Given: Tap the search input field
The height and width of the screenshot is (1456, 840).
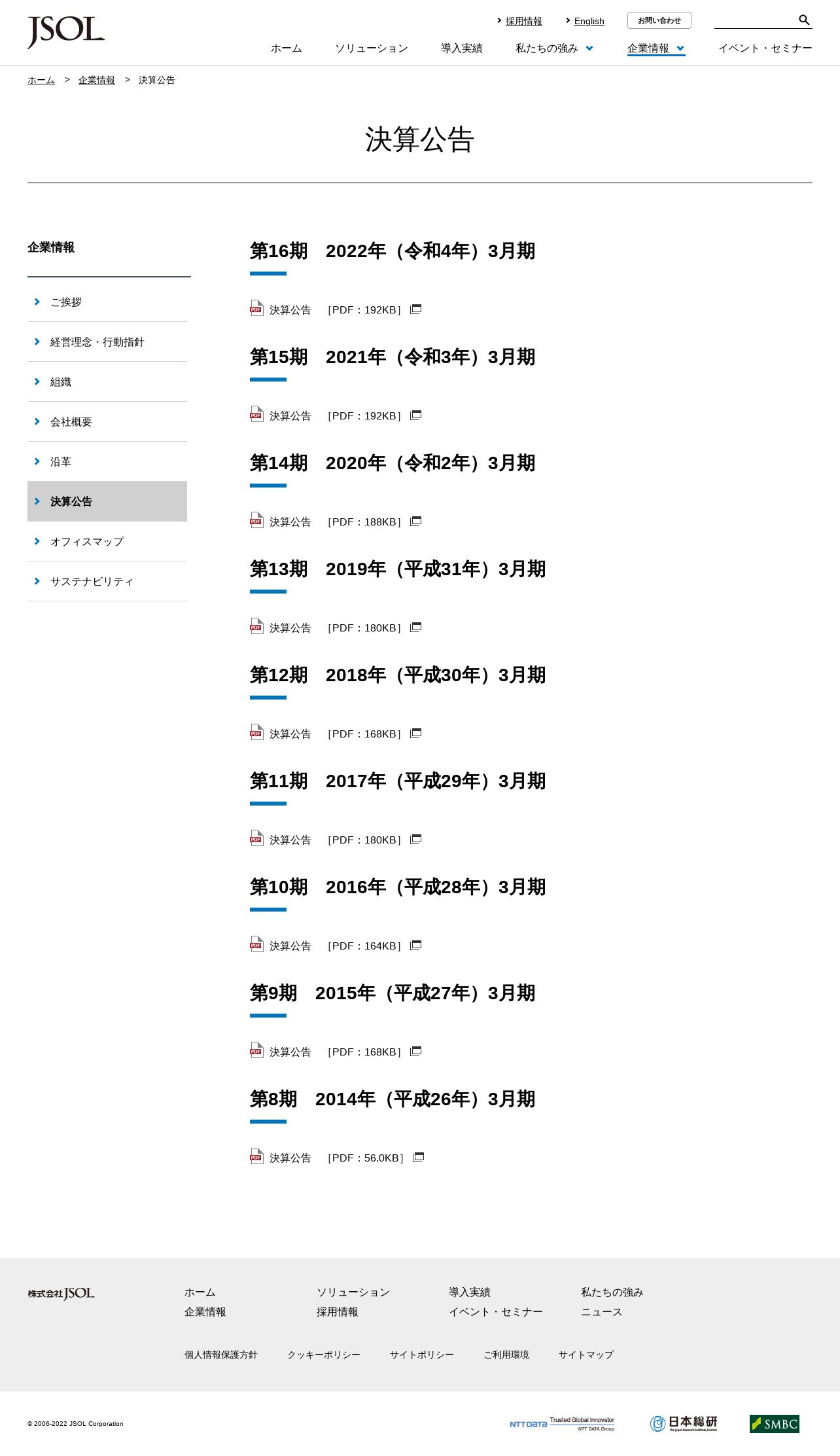Looking at the screenshot, I should [755, 20].
